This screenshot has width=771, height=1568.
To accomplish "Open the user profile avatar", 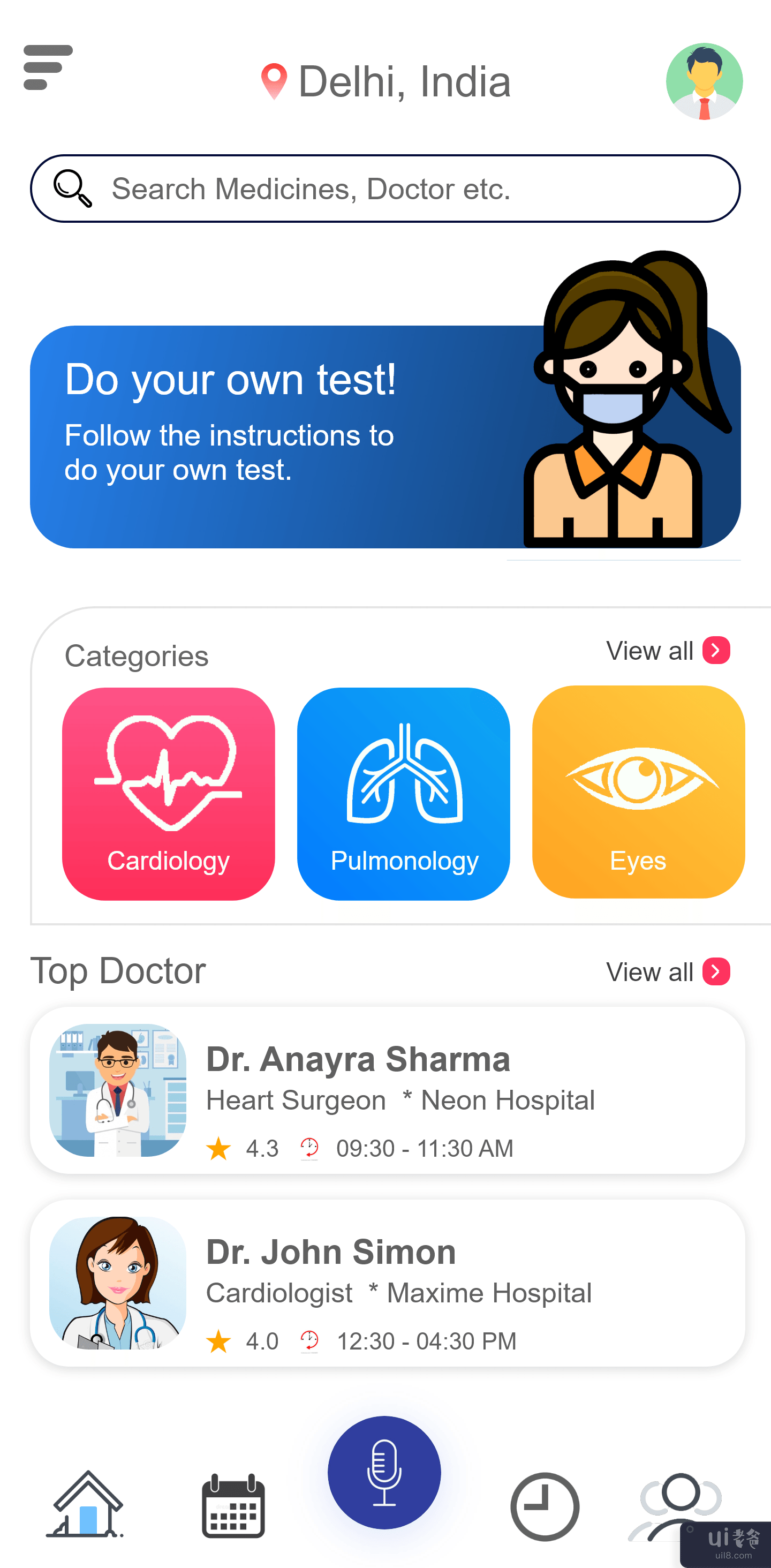I will (704, 81).
